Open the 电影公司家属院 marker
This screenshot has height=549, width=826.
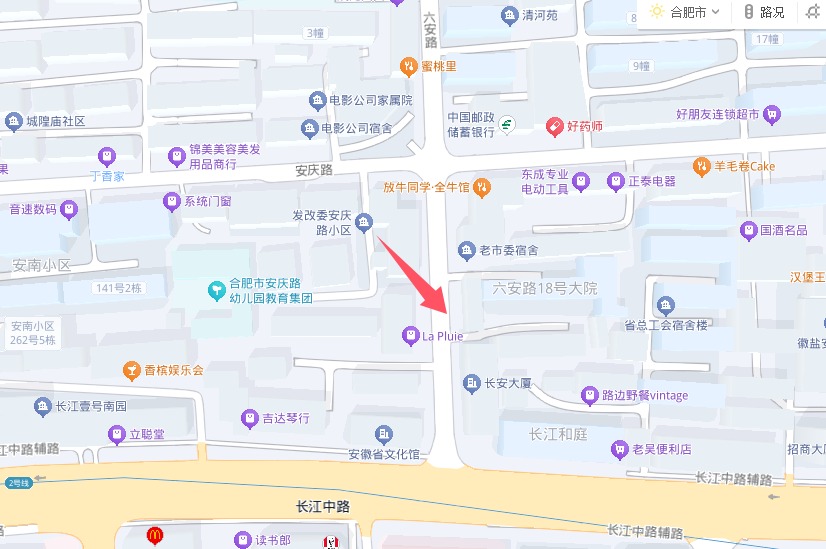318,100
